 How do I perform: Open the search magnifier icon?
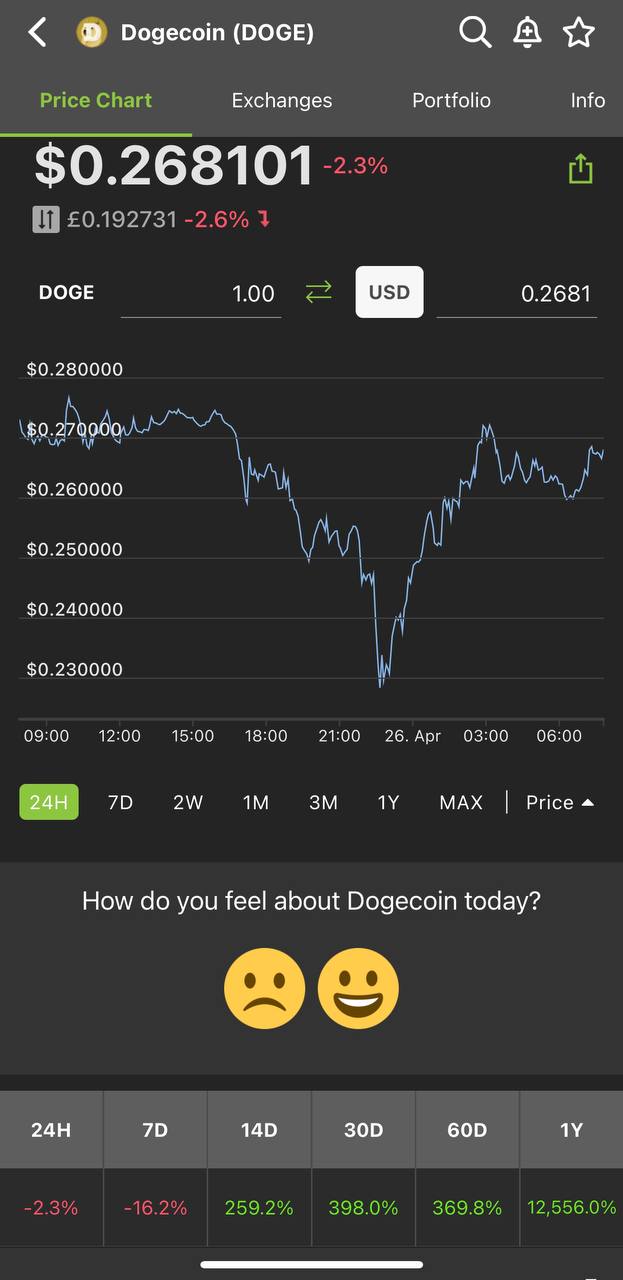coord(475,32)
